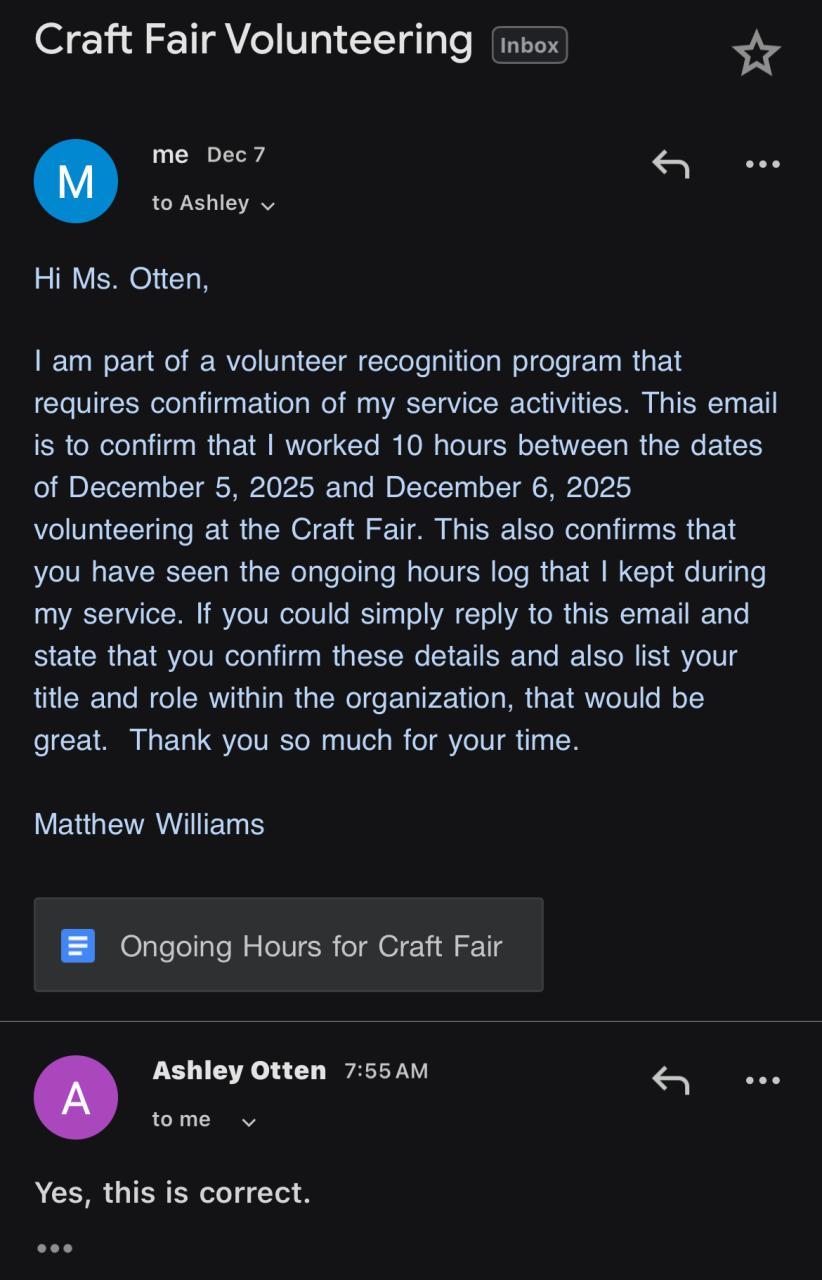Reply to Ashley Otten's message
Screen dimensions: 822x1280
click(670, 1080)
